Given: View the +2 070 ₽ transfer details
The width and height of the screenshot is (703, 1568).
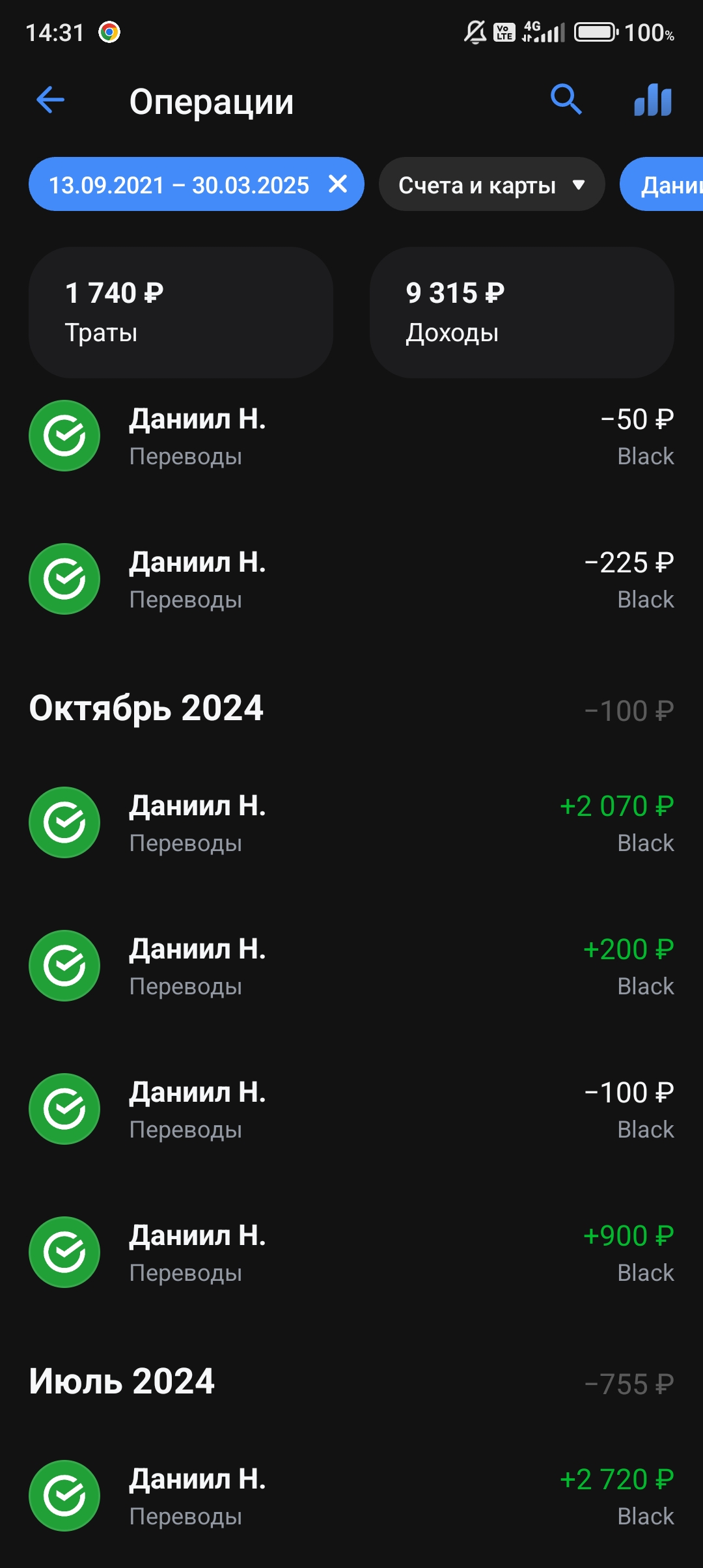Looking at the screenshot, I should 351,823.
